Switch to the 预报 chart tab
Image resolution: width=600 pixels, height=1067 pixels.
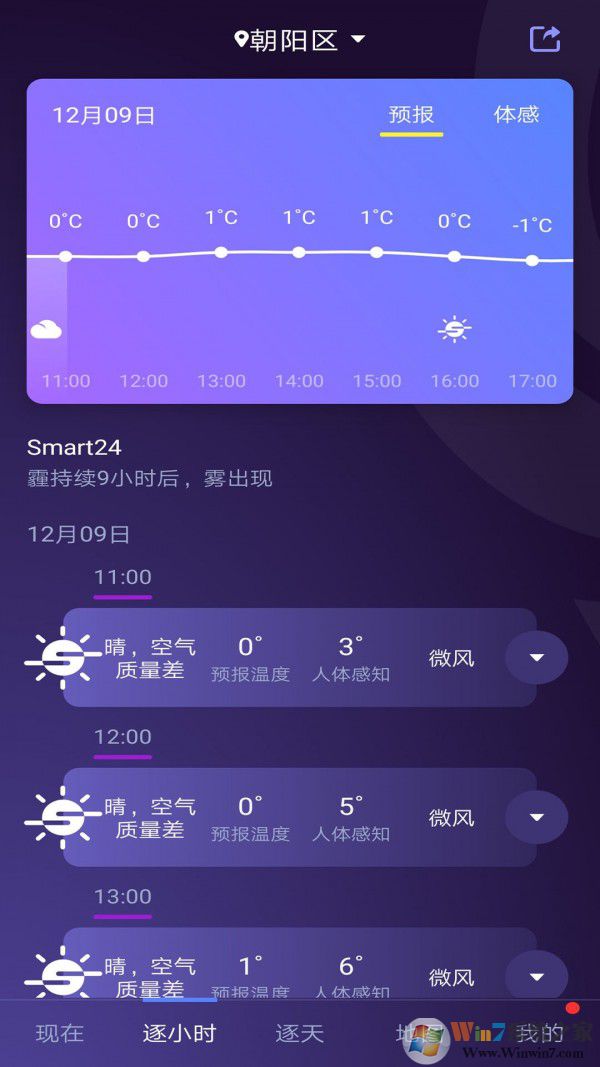click(x=411, y=115)
